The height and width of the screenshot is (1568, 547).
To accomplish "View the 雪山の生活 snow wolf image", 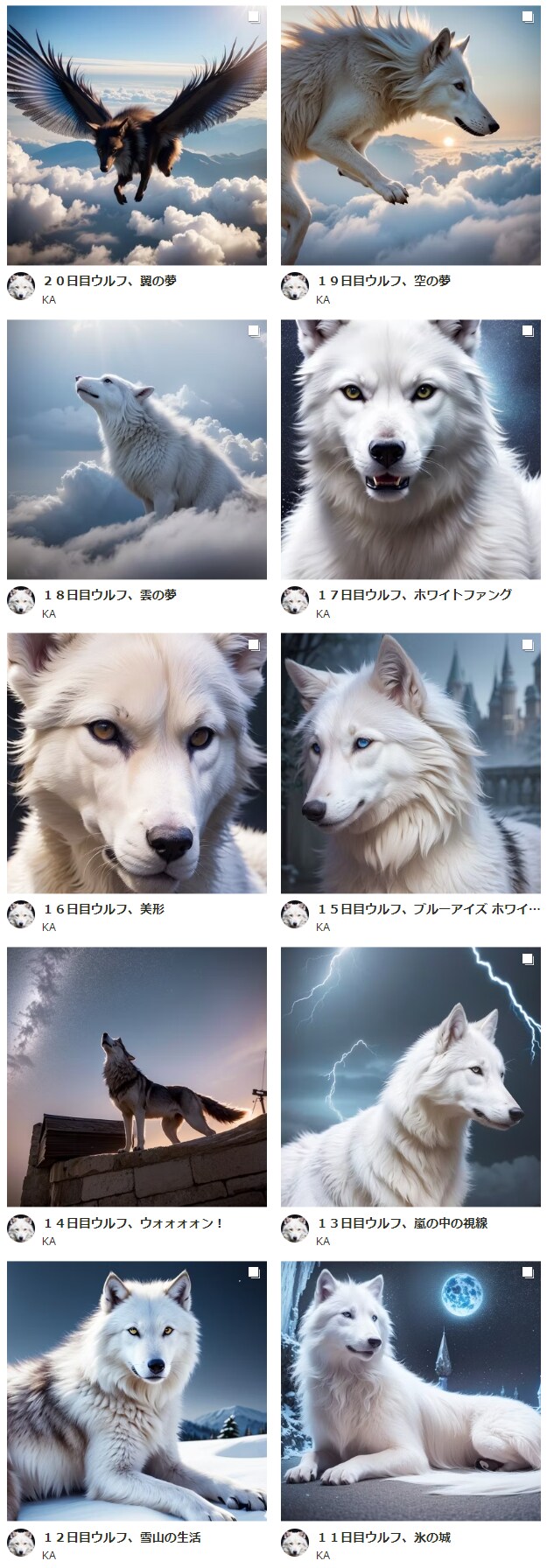I will [x=137, y=1391].
